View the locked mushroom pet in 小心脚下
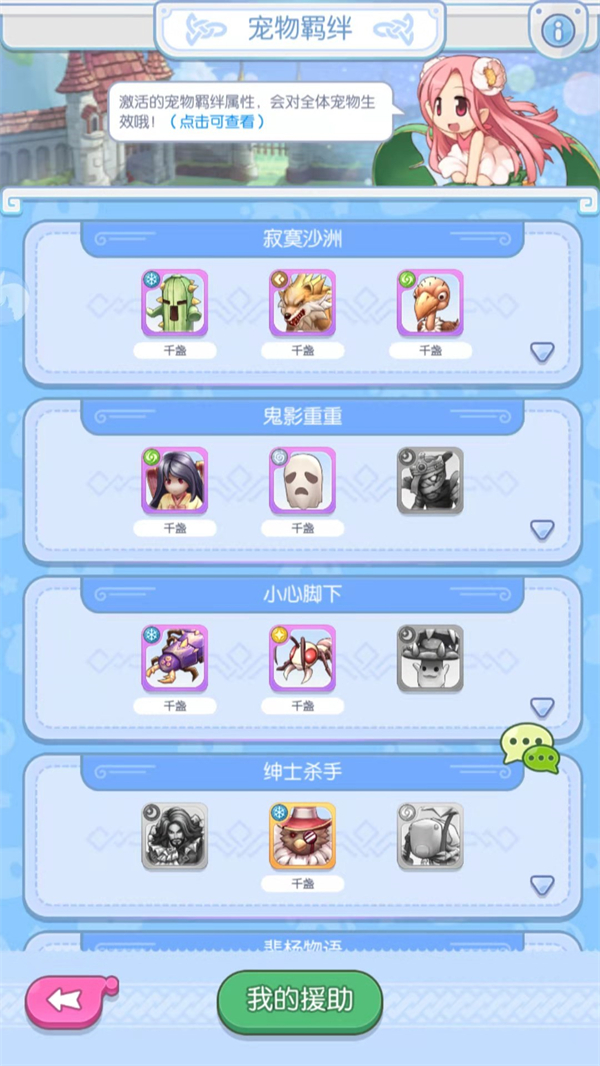Image resolution: width=600 pixels, height=1066 pixels. (x=430, y=659)
